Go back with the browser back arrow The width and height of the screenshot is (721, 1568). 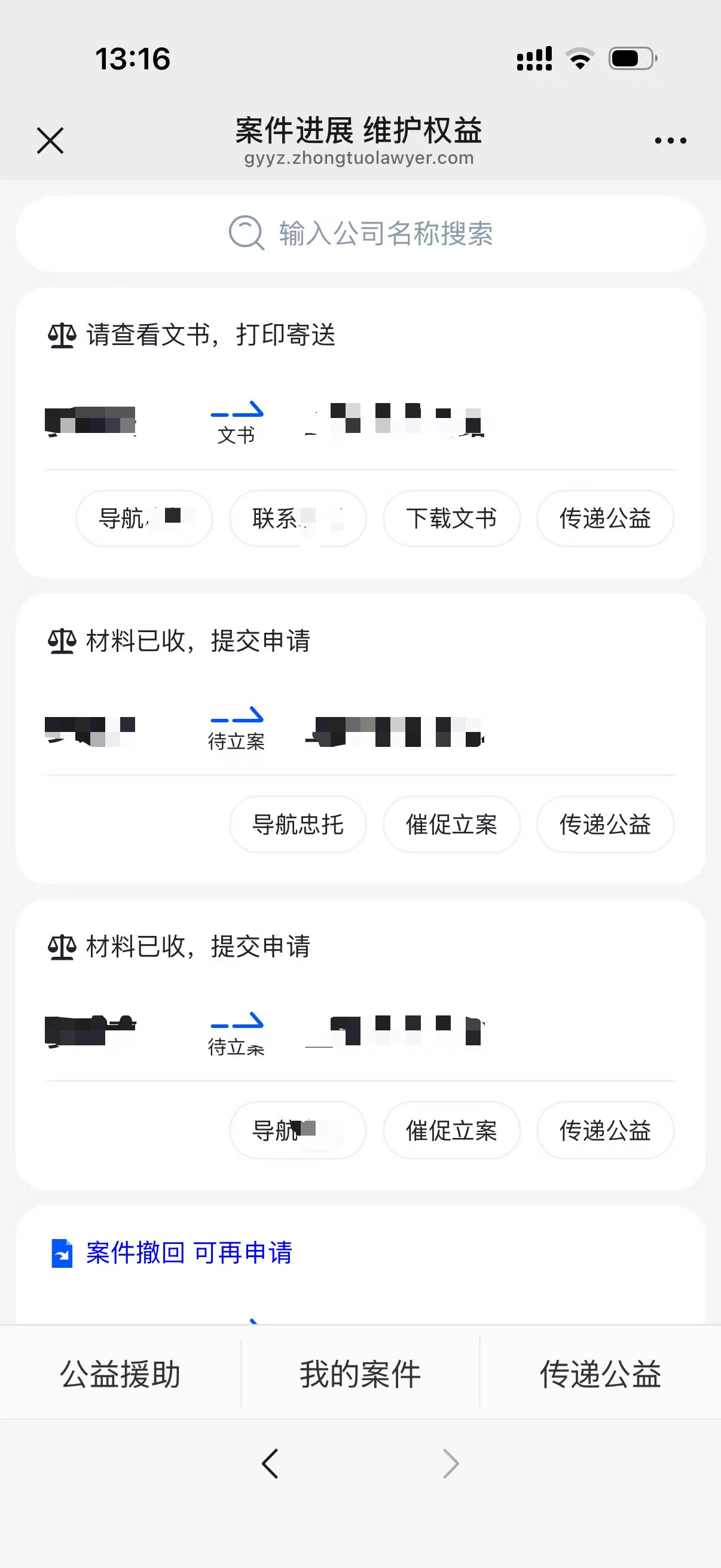pos(270,1463)
